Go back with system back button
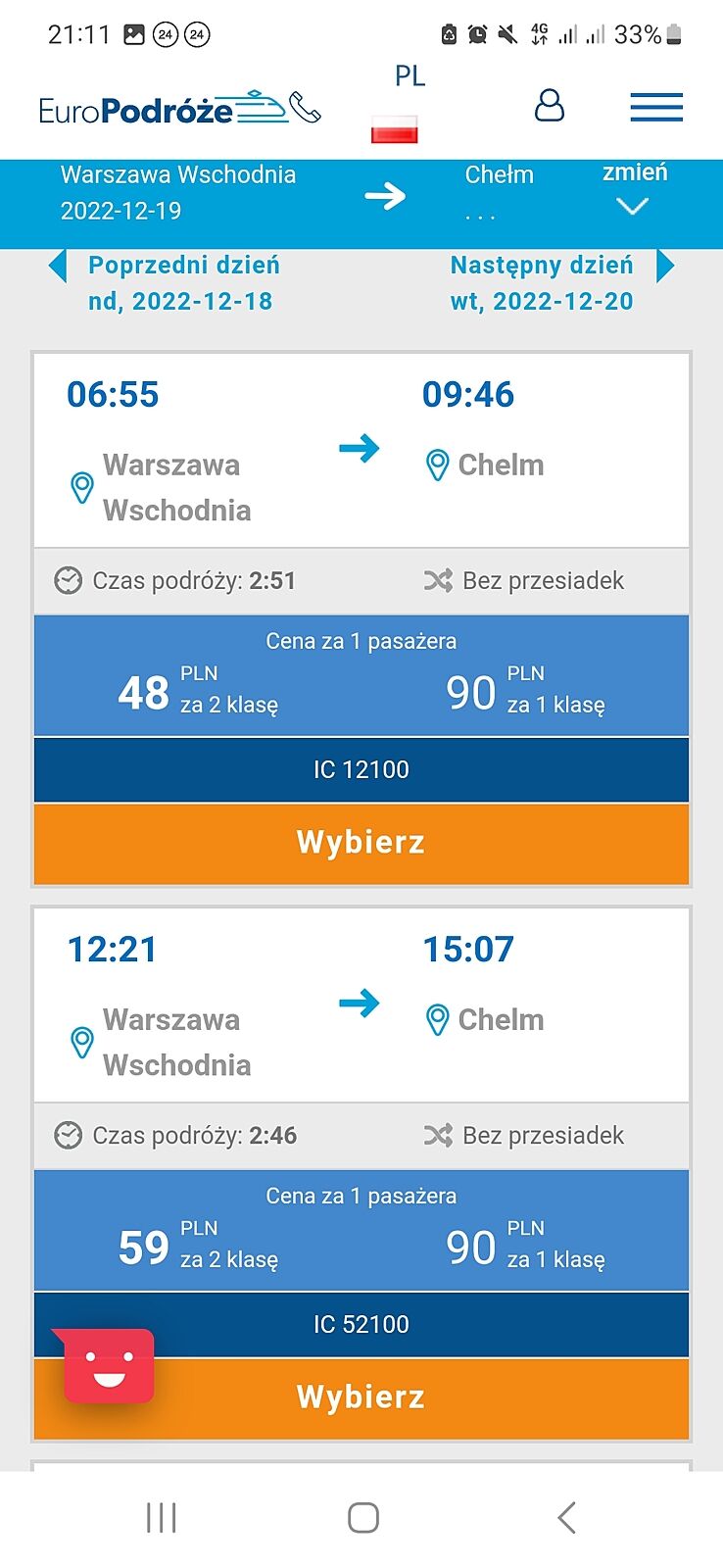The image size is (723, 1568). pyautogui.click(x=566, y=1517)
